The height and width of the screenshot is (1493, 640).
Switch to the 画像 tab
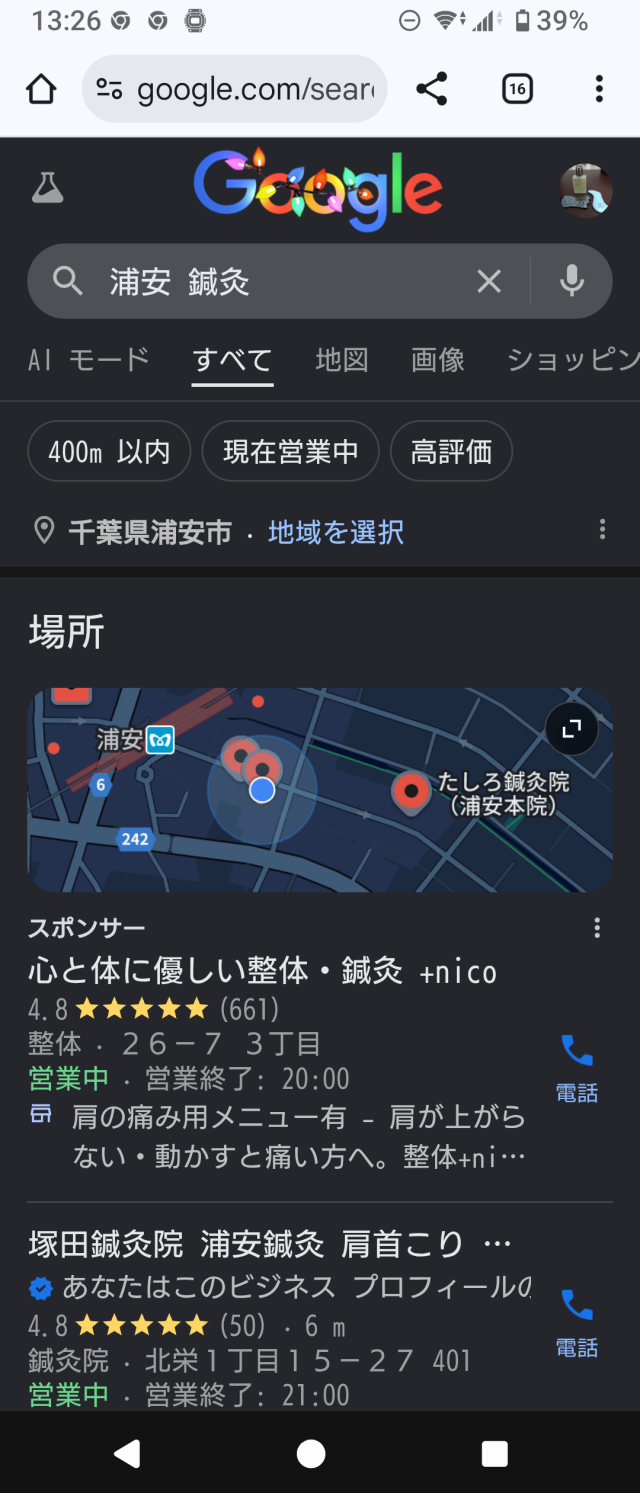[438, 360]
